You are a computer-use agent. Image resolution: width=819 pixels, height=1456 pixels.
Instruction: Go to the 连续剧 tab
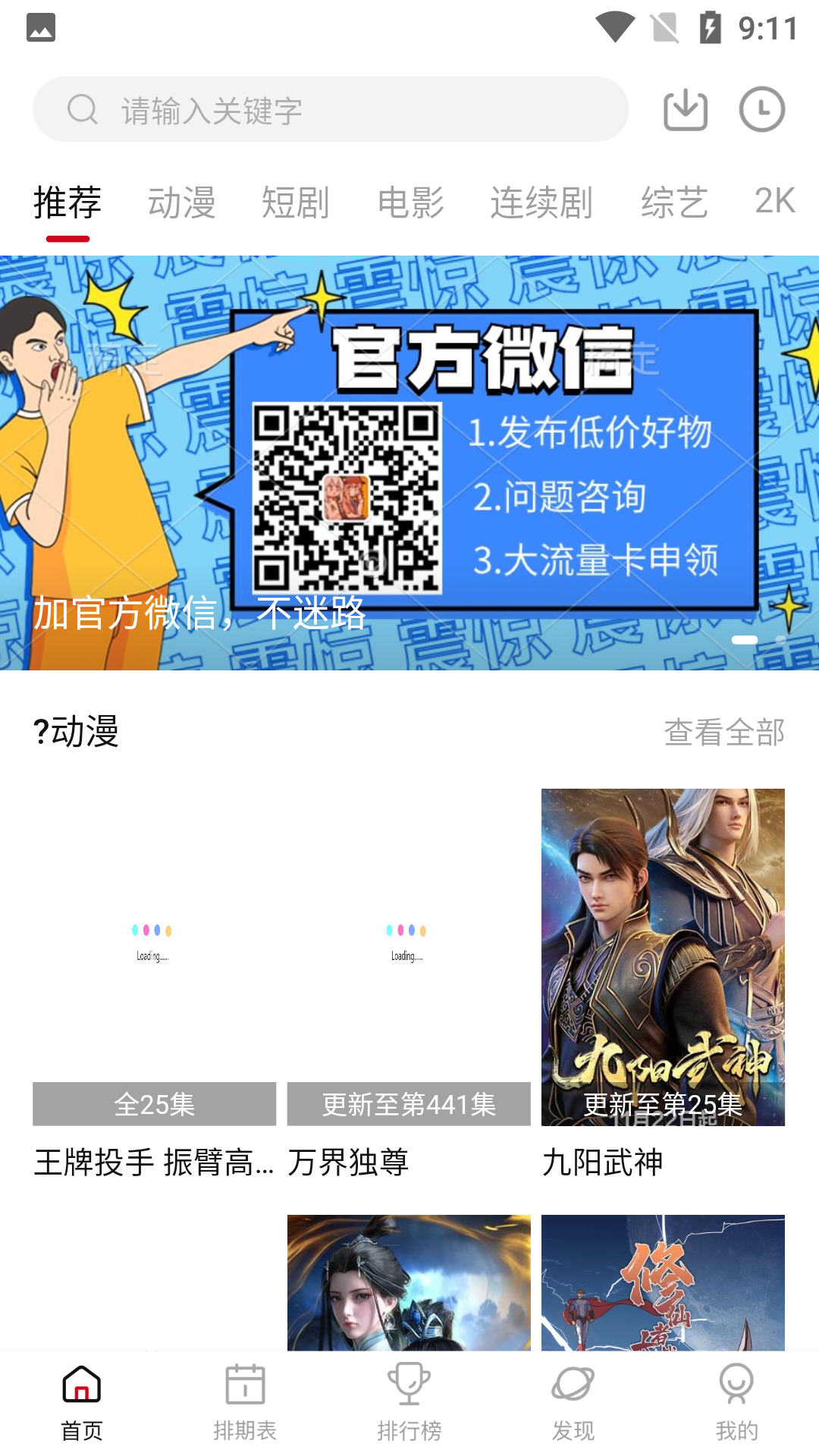[x=541, y=202]
